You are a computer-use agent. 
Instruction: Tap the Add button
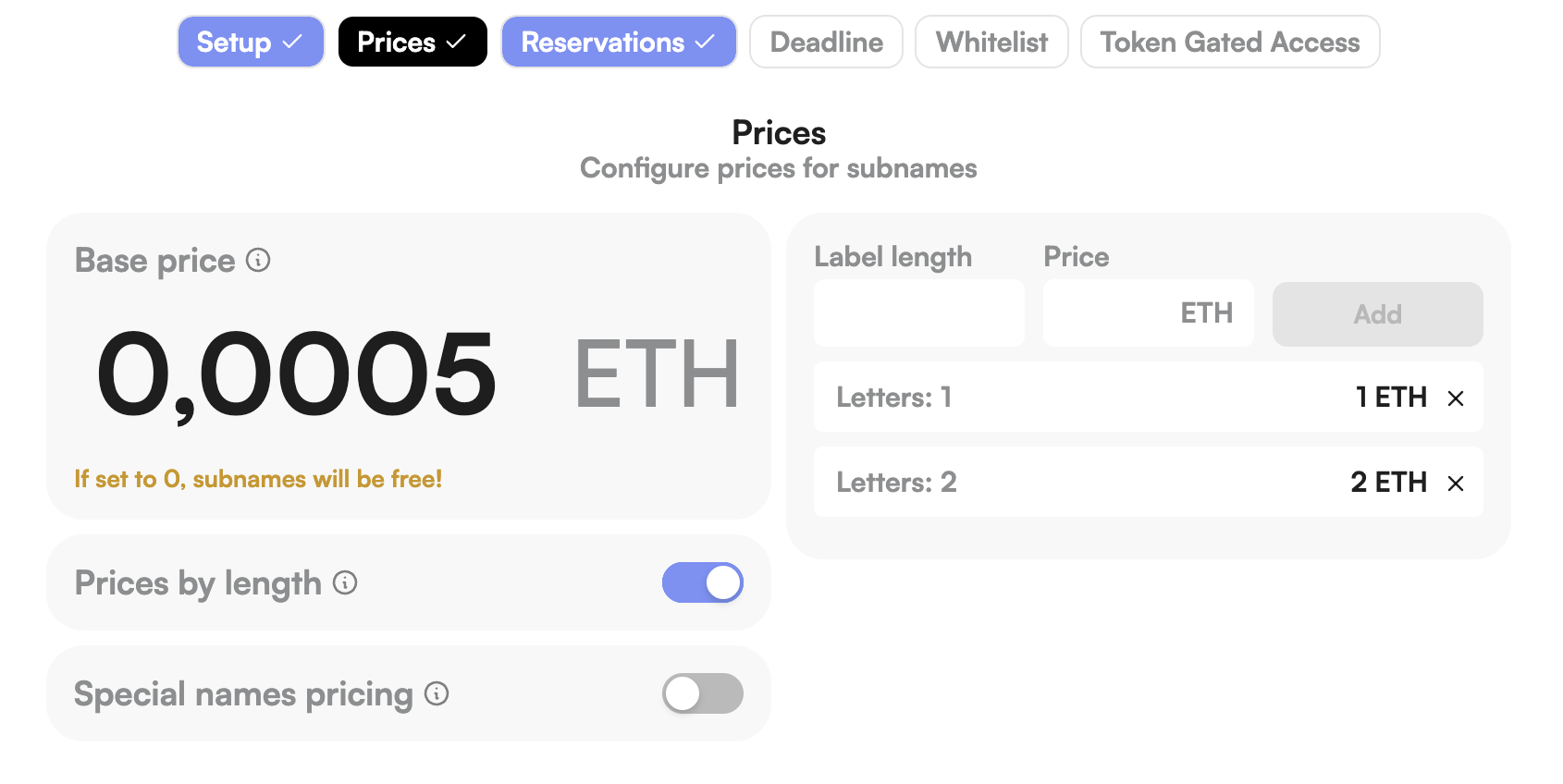point(1377,314)
